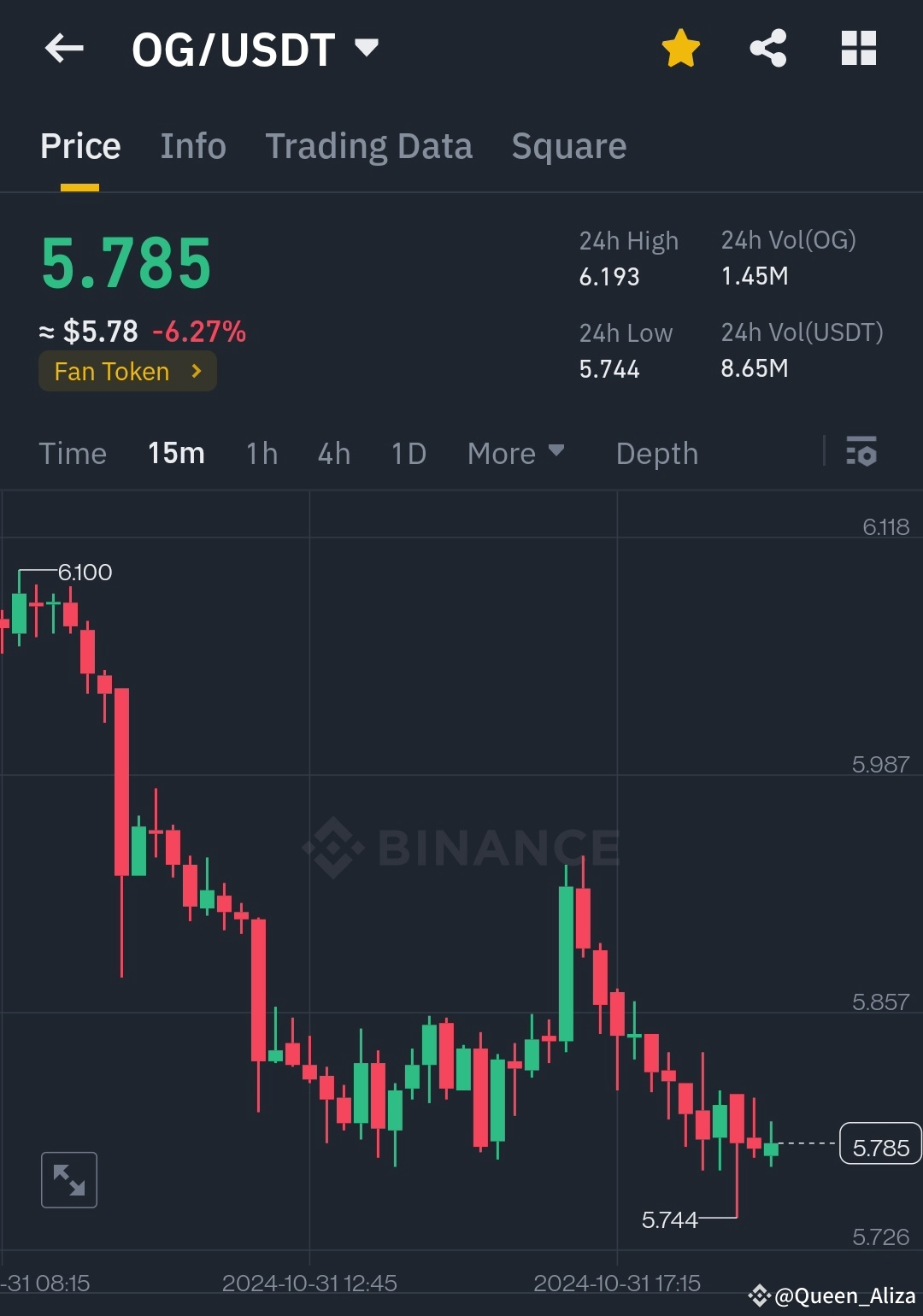Open the Depth view
Viewport: 923px width, 1316px height.
pyautogui.click(x=656, y=453)
